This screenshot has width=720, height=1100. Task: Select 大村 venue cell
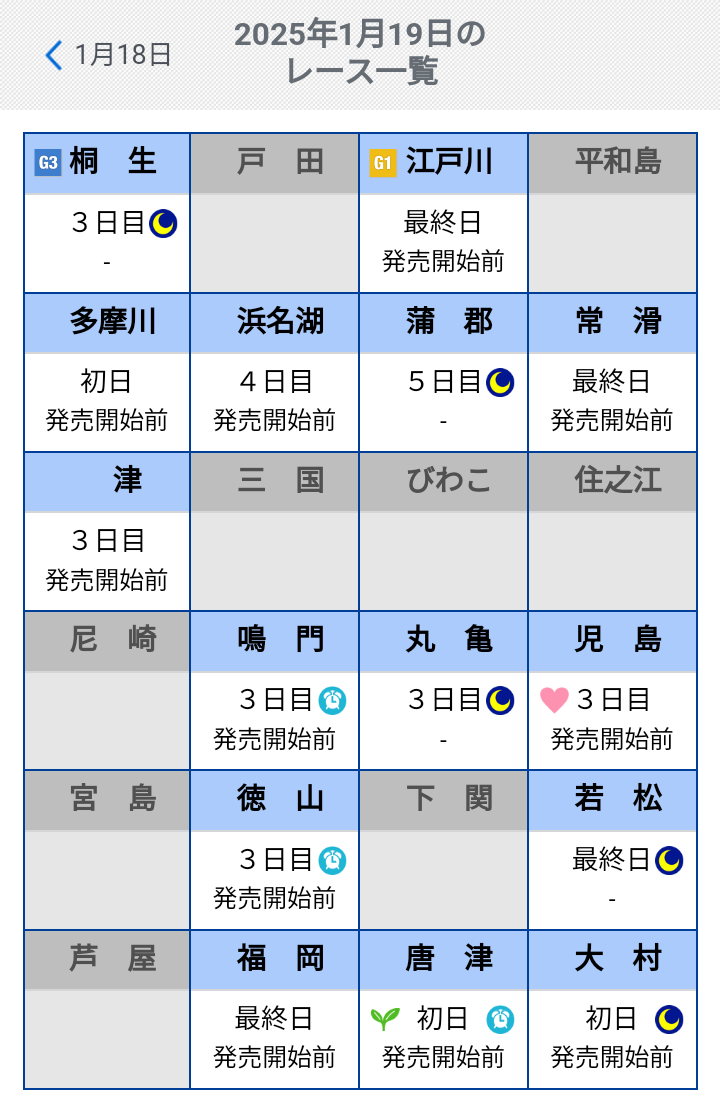[x=612, y=1008]
